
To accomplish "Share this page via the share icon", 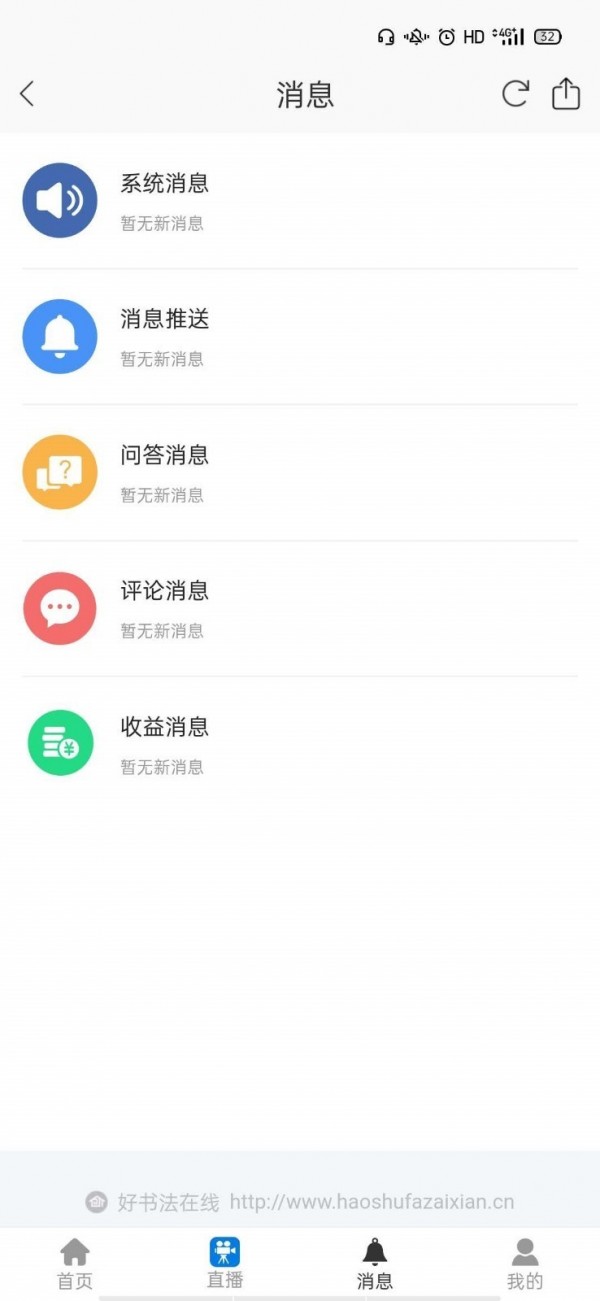I will [566, 94].
